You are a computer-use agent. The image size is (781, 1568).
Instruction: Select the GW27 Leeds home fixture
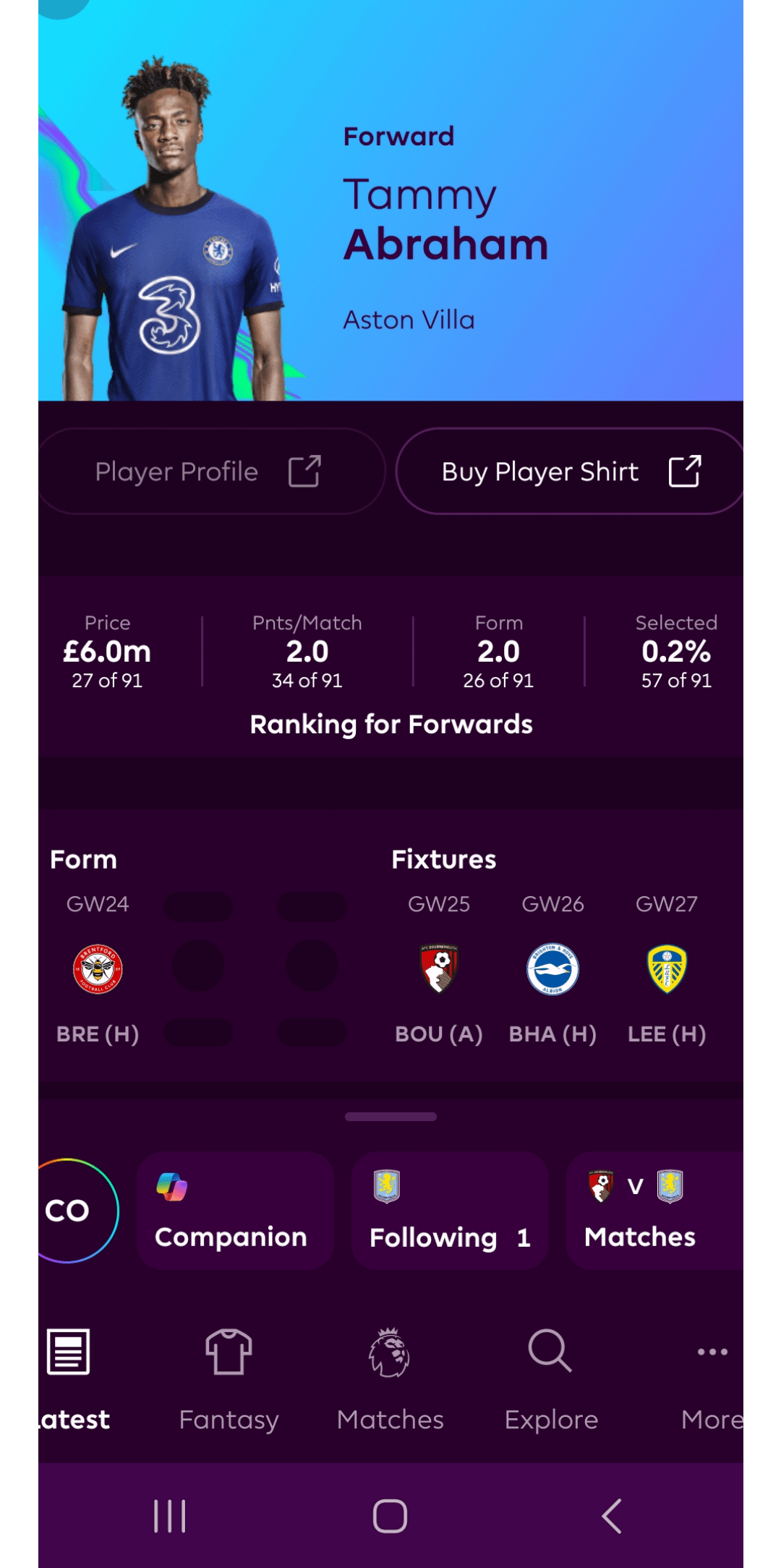[x=667, y=969]
